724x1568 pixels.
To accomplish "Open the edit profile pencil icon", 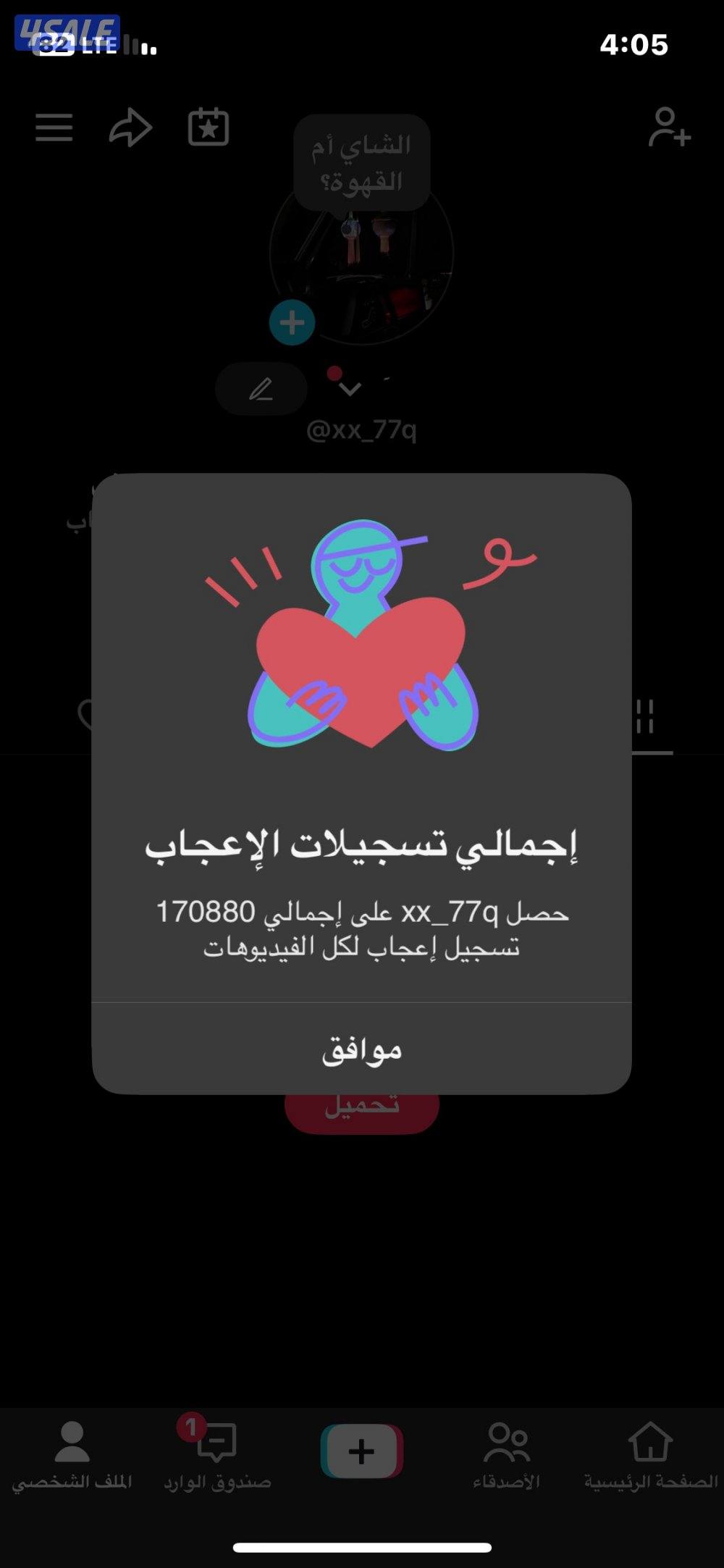I will click(x=261, y=388).
